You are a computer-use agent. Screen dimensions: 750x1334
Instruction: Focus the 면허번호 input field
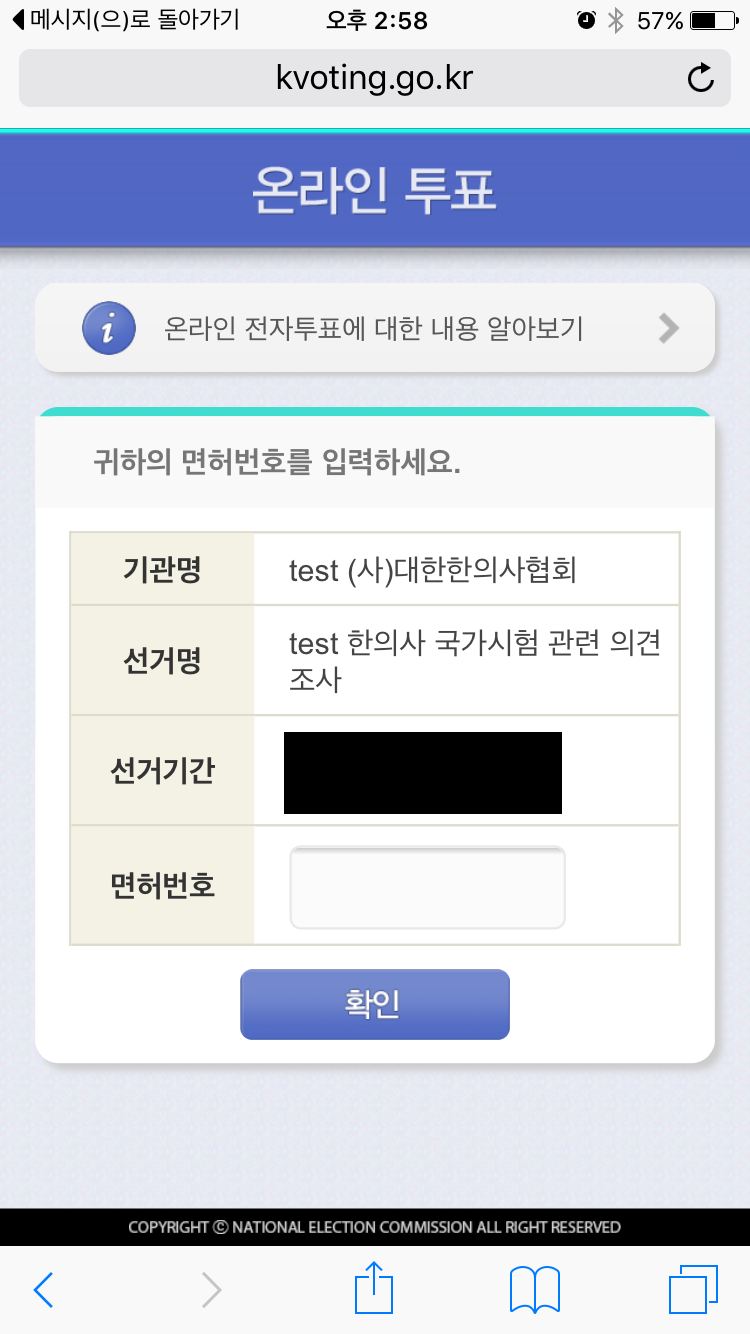[427, 888]
